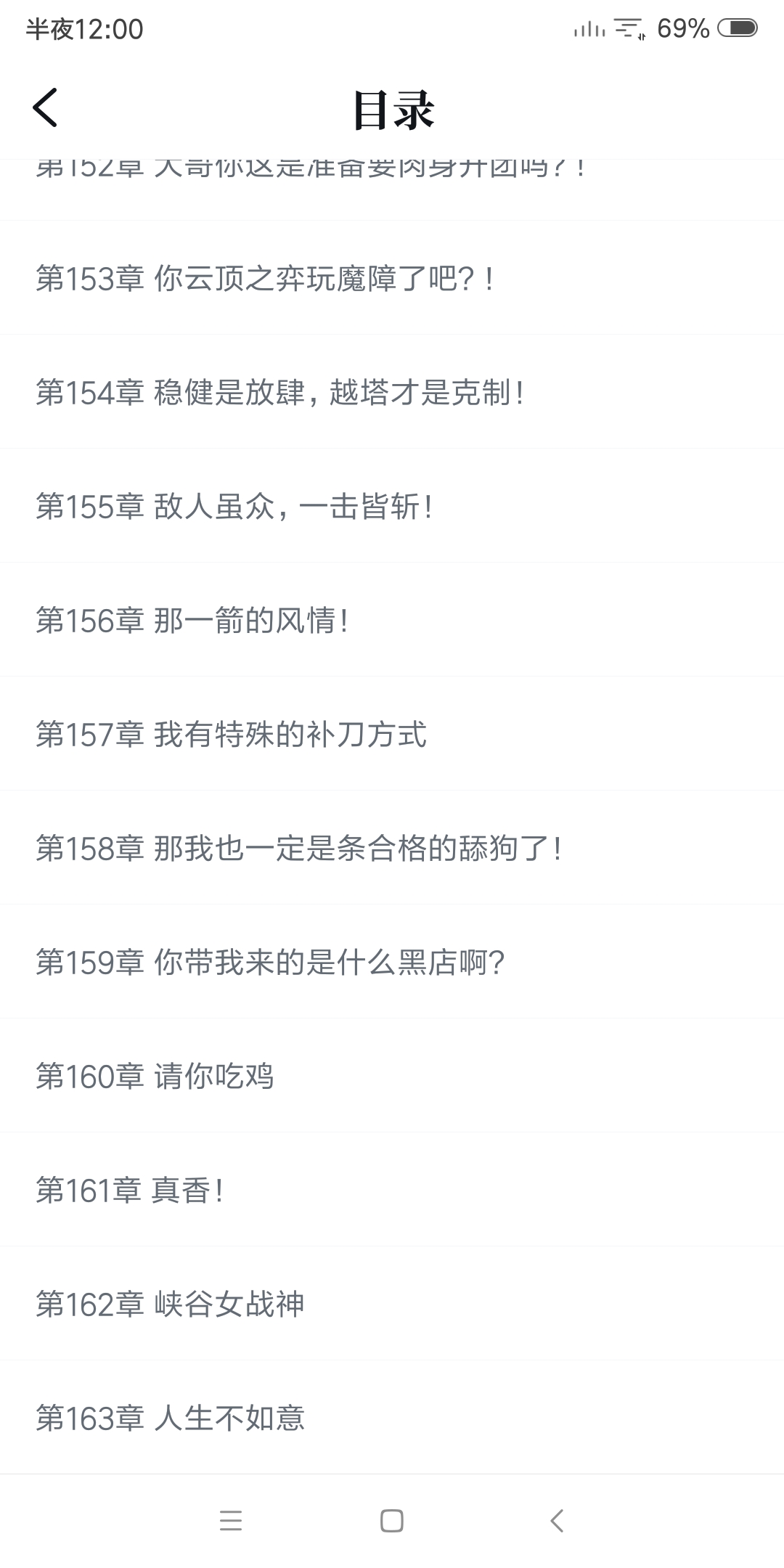
Task: Open chapter 第158章 合格的舔狗
Action: [x=392, y=848]
